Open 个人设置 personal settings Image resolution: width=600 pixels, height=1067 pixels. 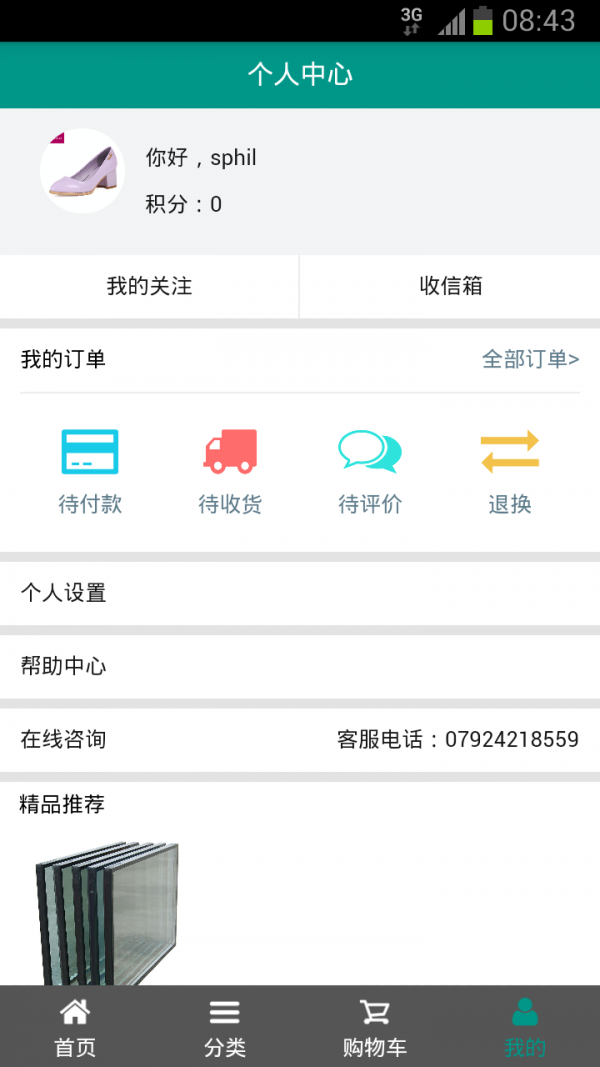click(x=300, y=593)
